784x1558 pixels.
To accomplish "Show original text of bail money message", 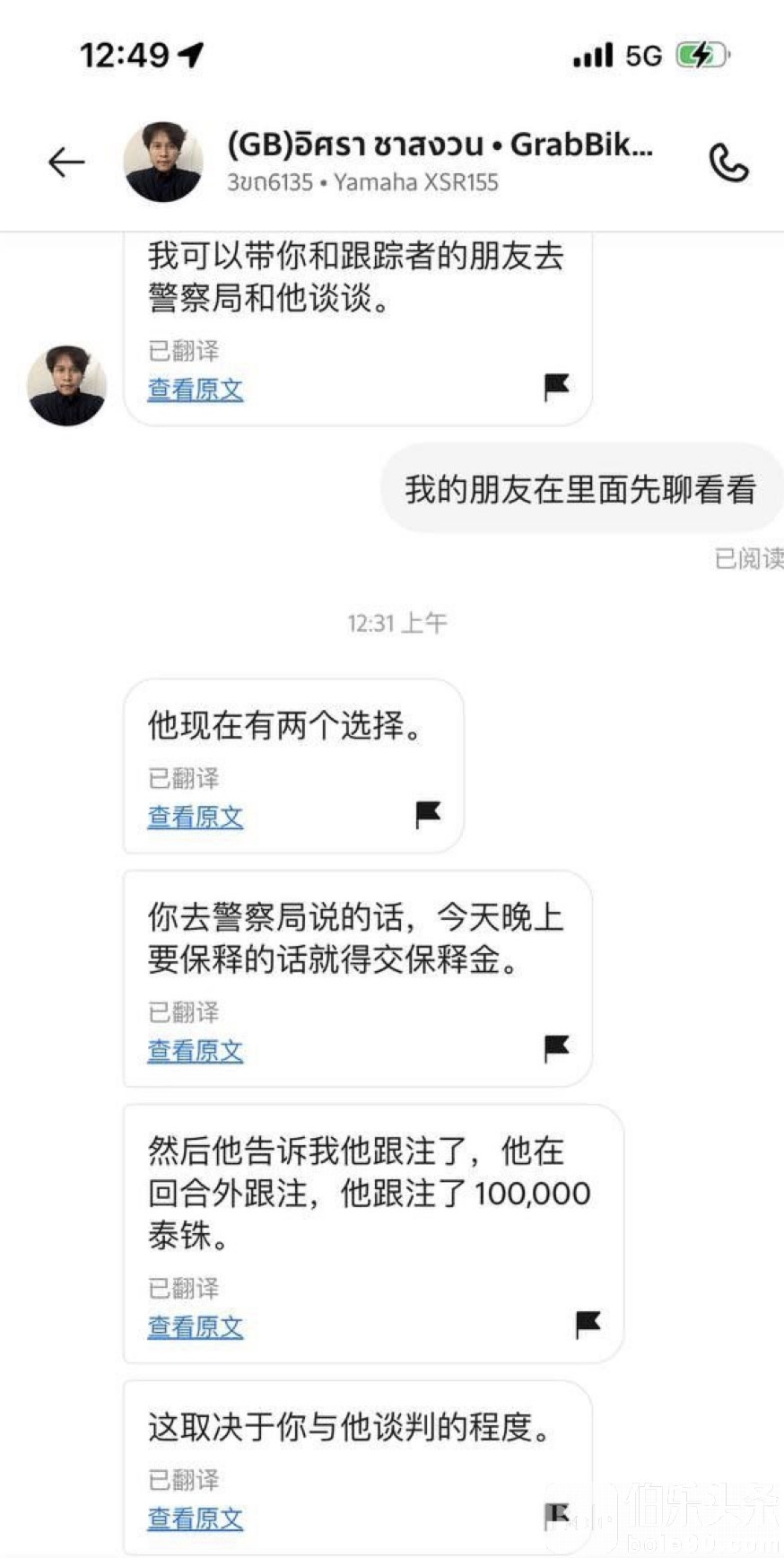I will [196, 1051].
